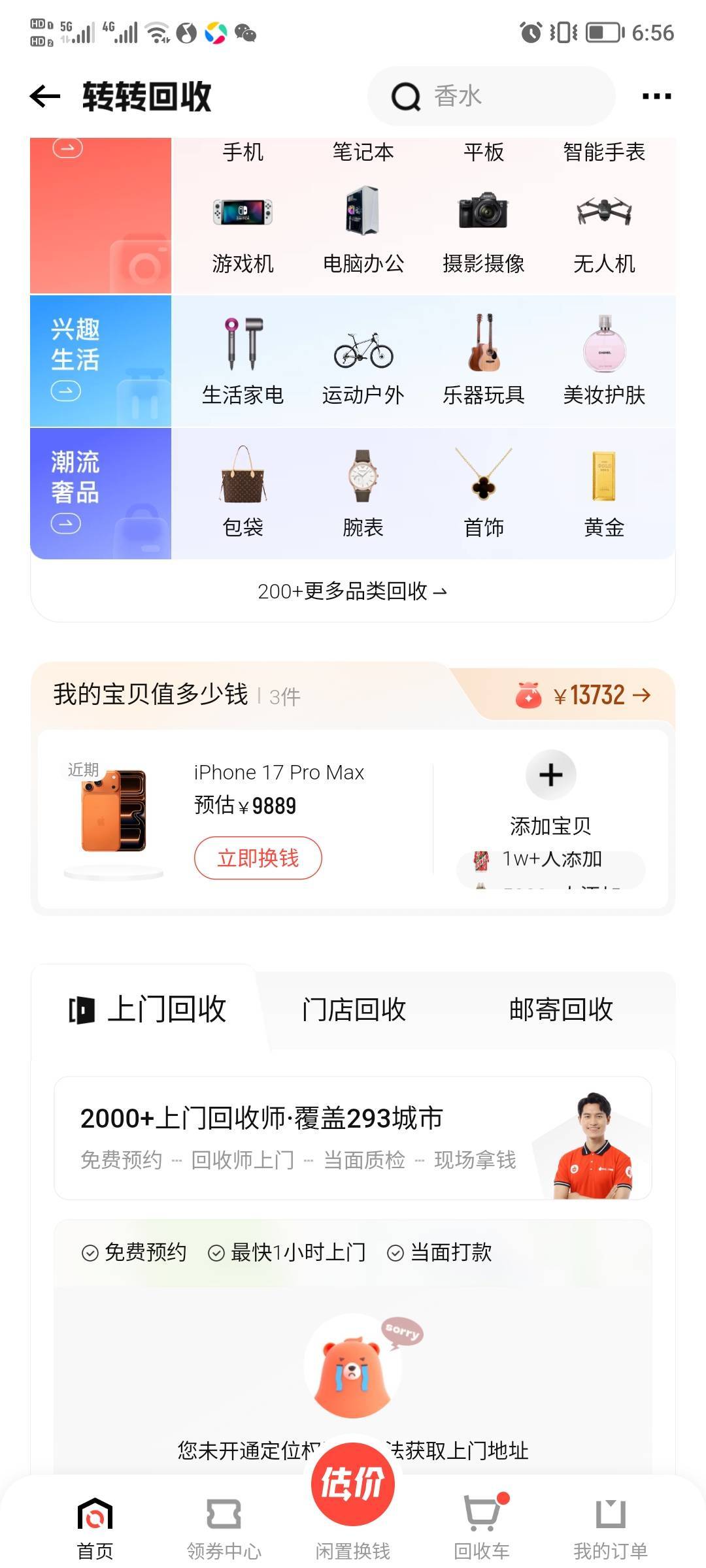
Task: Add an item with 添加宝贝 plus button
Action: [550, 776]
